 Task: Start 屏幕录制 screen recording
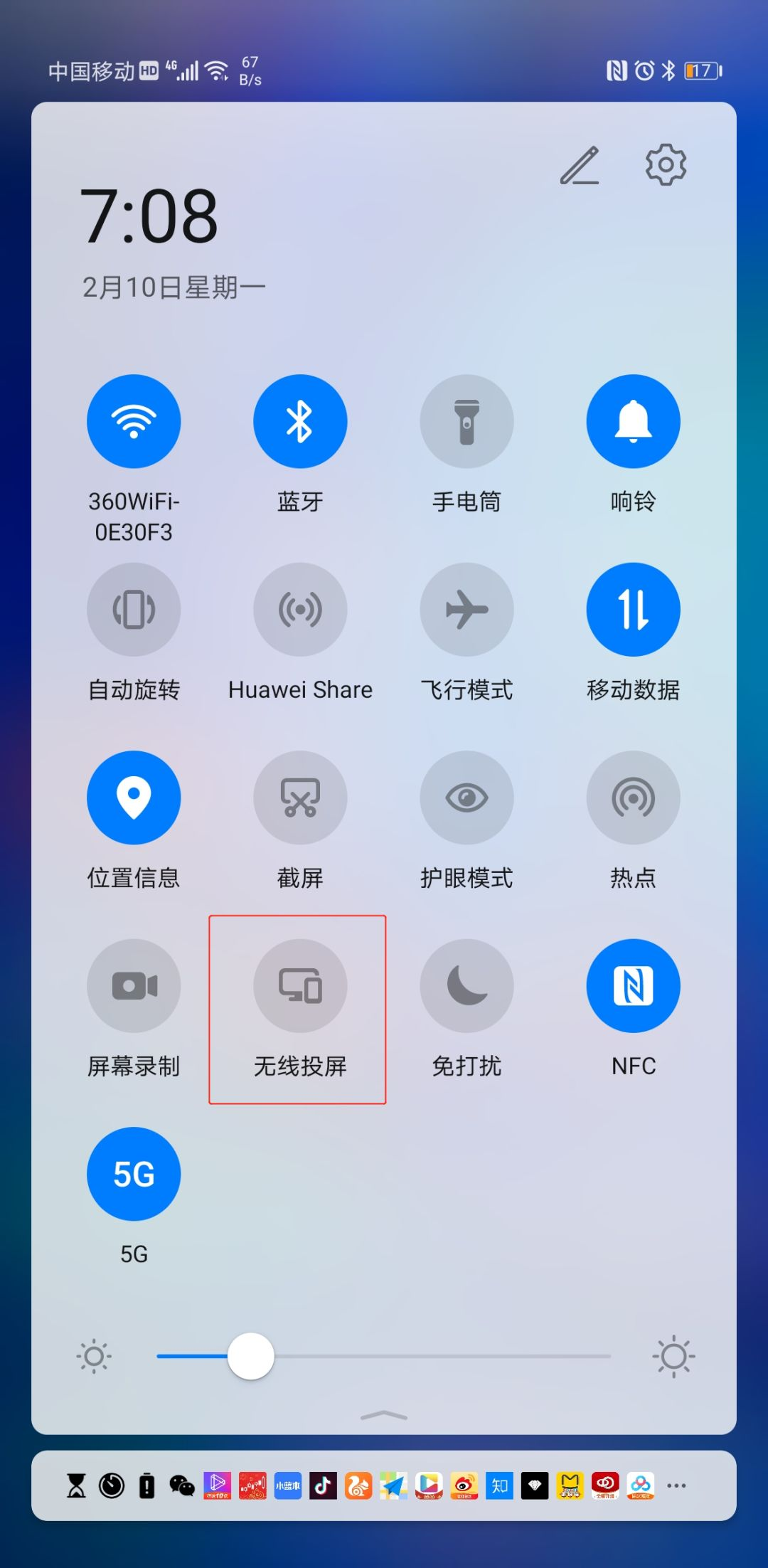pyautogui.click(x=134, y=986)
